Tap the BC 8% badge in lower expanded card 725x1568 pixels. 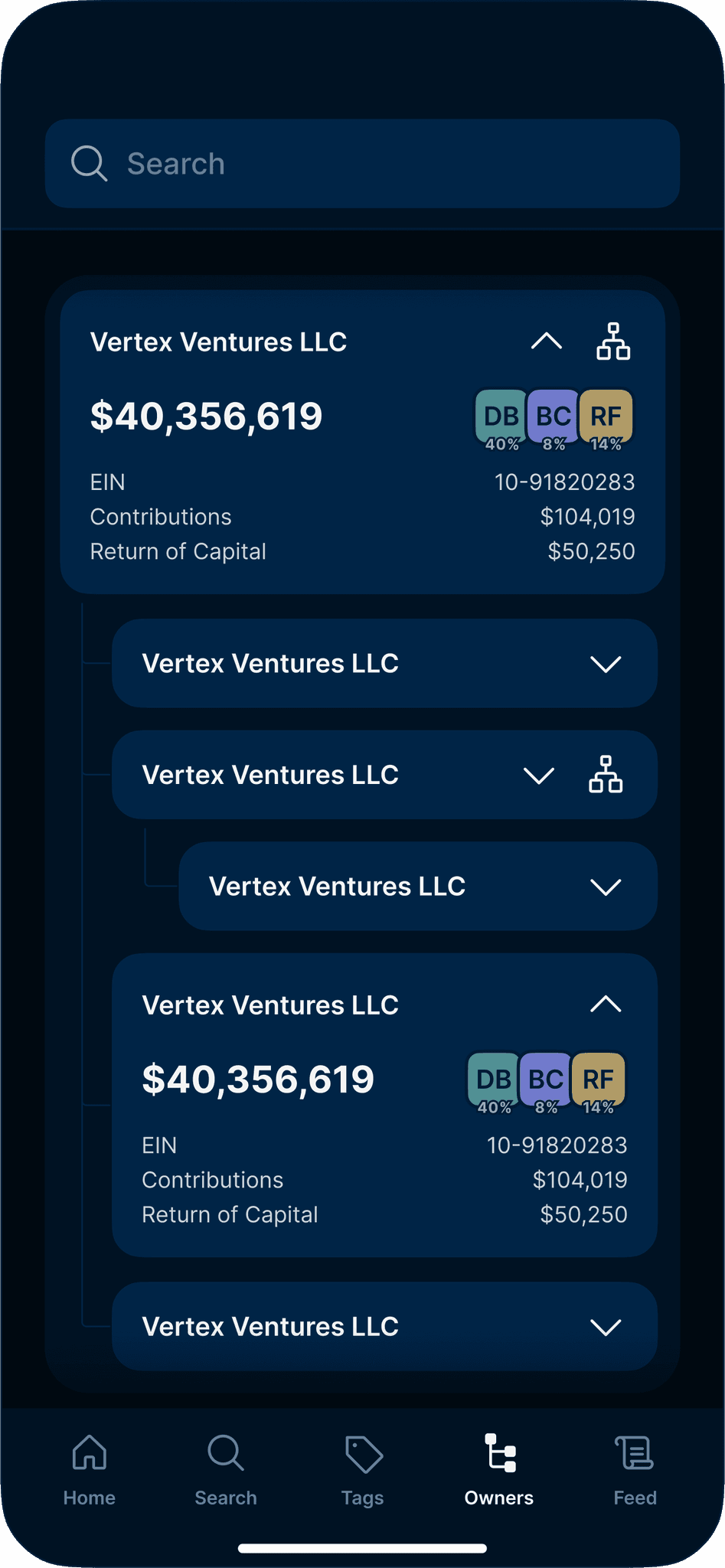pyautogui.click(x=546, y=1083)
